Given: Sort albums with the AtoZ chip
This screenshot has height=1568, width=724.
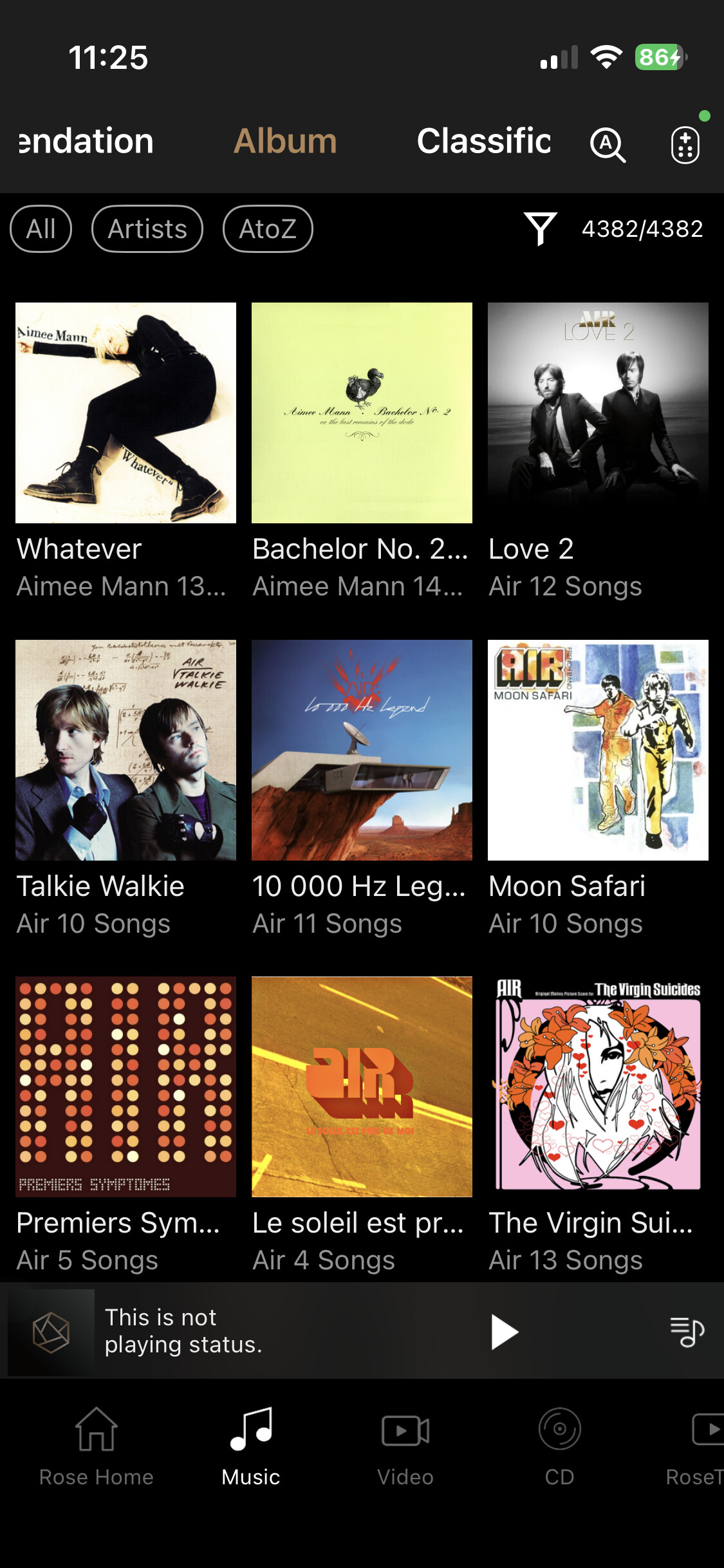Looking at the screenshot, I should coord(268,229).
